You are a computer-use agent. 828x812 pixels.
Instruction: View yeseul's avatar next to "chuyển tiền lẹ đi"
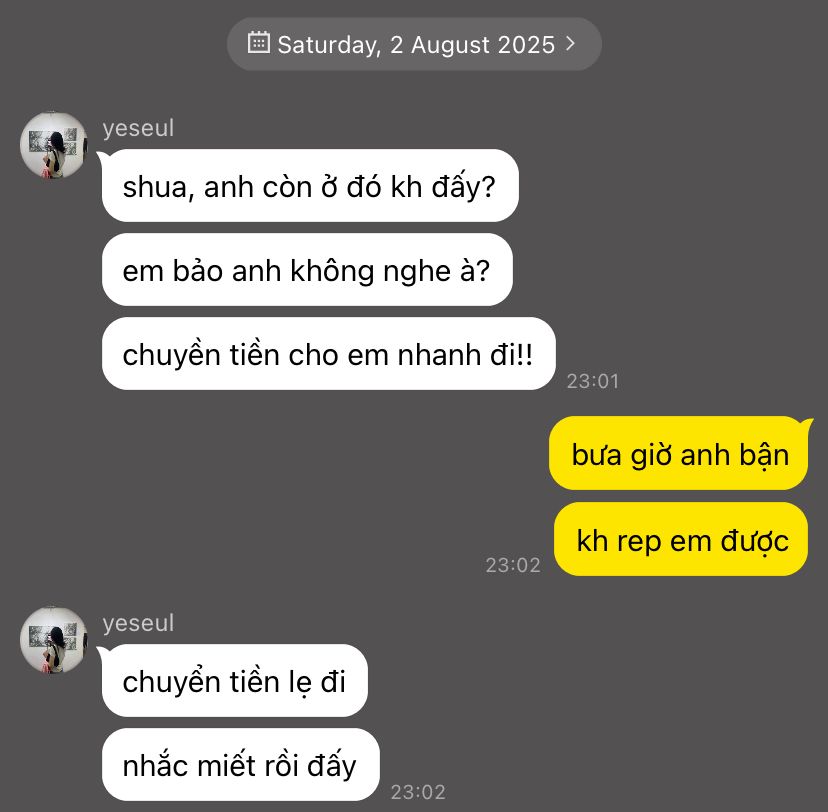(x=54, y=640)
